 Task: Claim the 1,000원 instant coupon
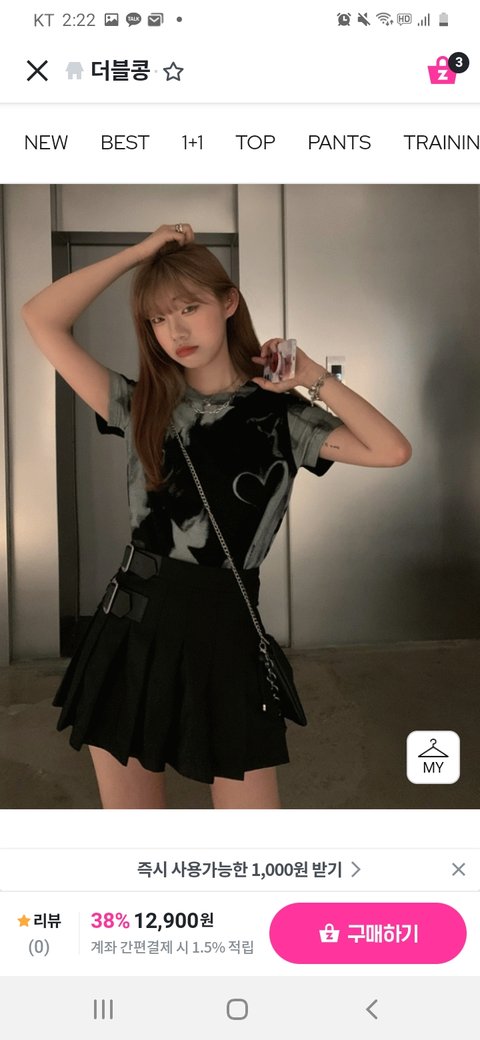[249, 869]
